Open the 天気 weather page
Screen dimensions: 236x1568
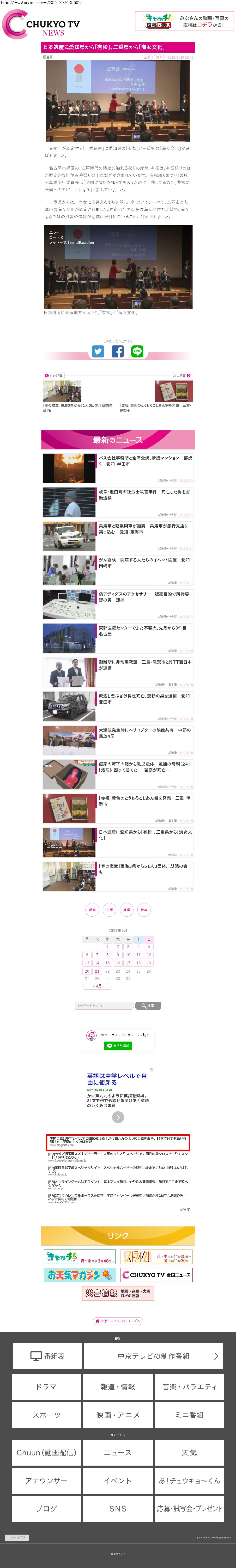[x=189, y=1452]
